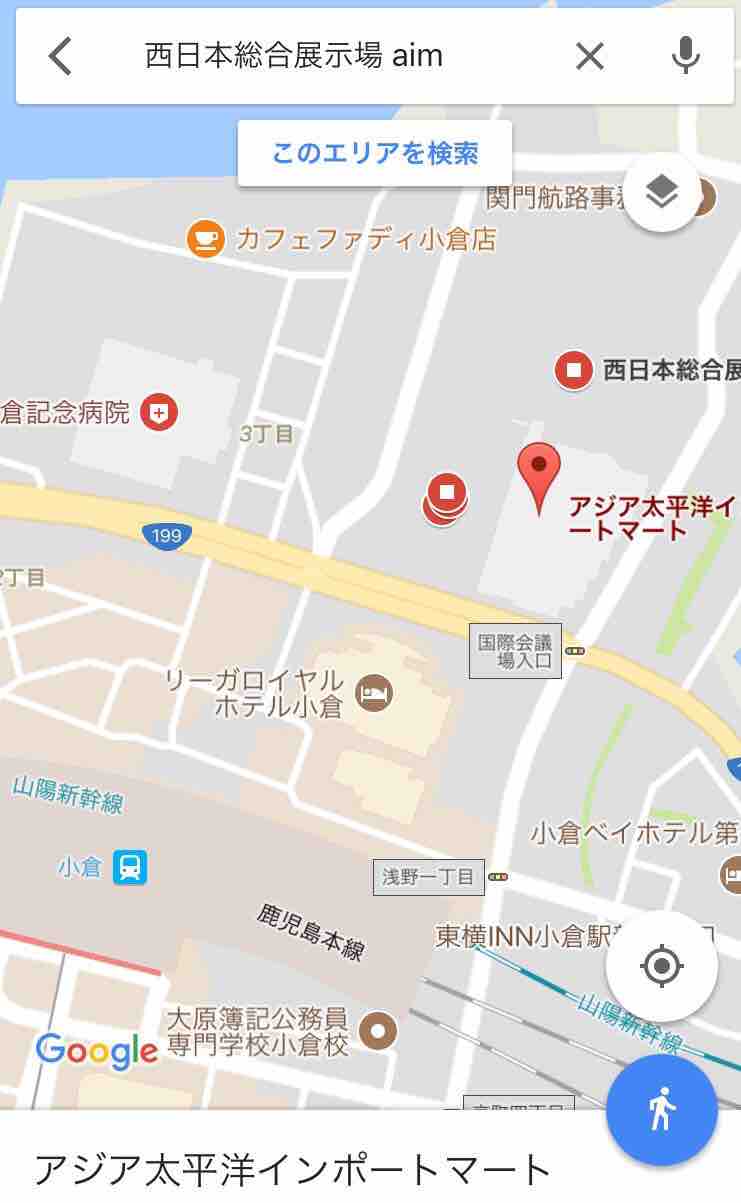The width and height of the screenshot is (741, 1203).
Task: Select 小倉 train station marker
Action: 130,866
